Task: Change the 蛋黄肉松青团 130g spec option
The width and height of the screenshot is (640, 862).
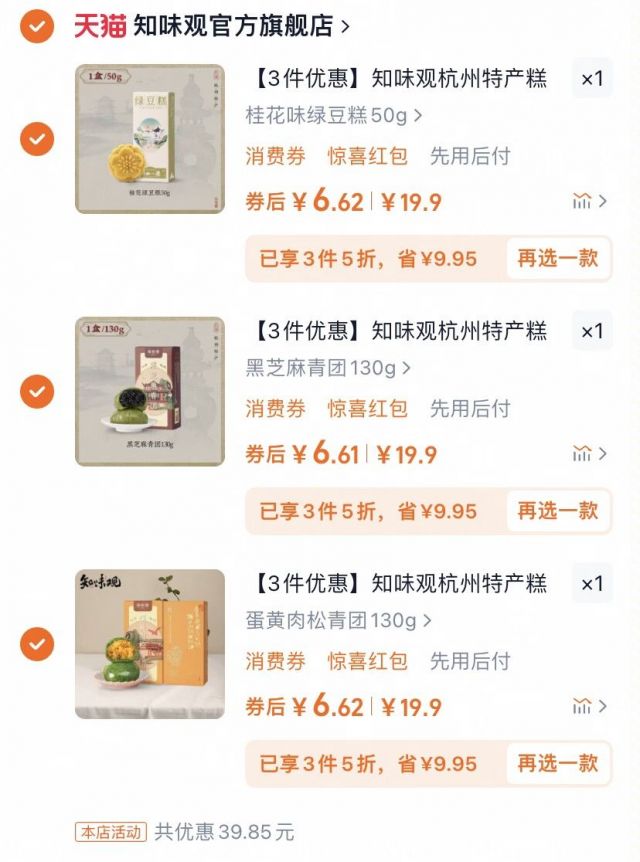Action: click(338, 620)
